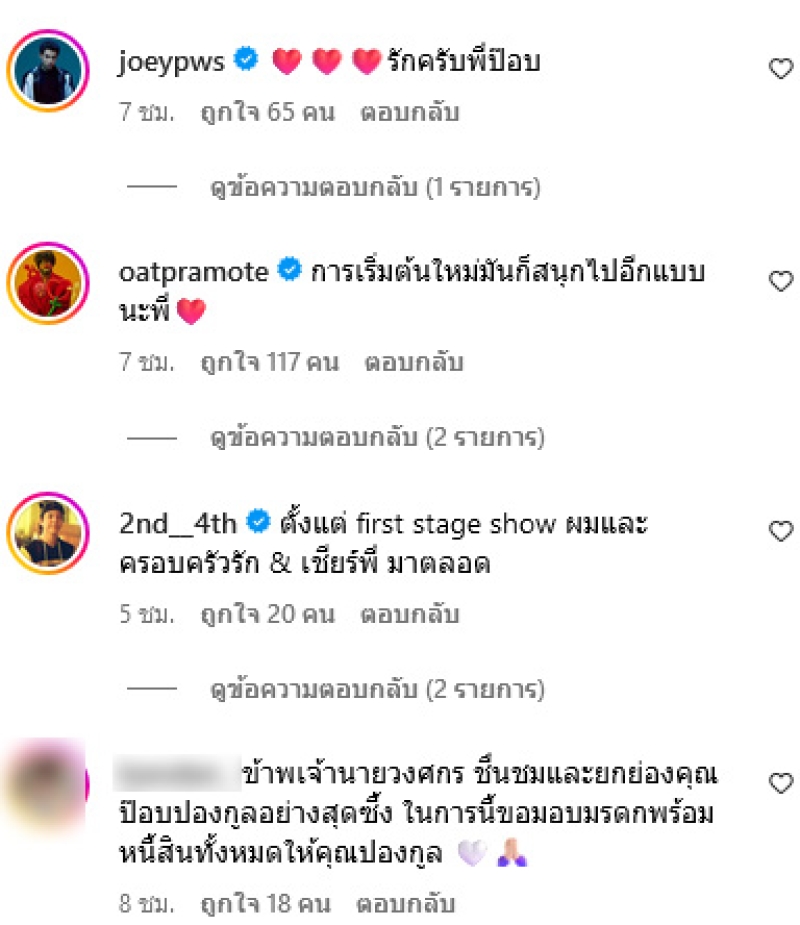The height and width of the screenshot is (925, 800).
Task: Show the 2 replies under 2nd__4th's comment
Action: click(377, 689)
